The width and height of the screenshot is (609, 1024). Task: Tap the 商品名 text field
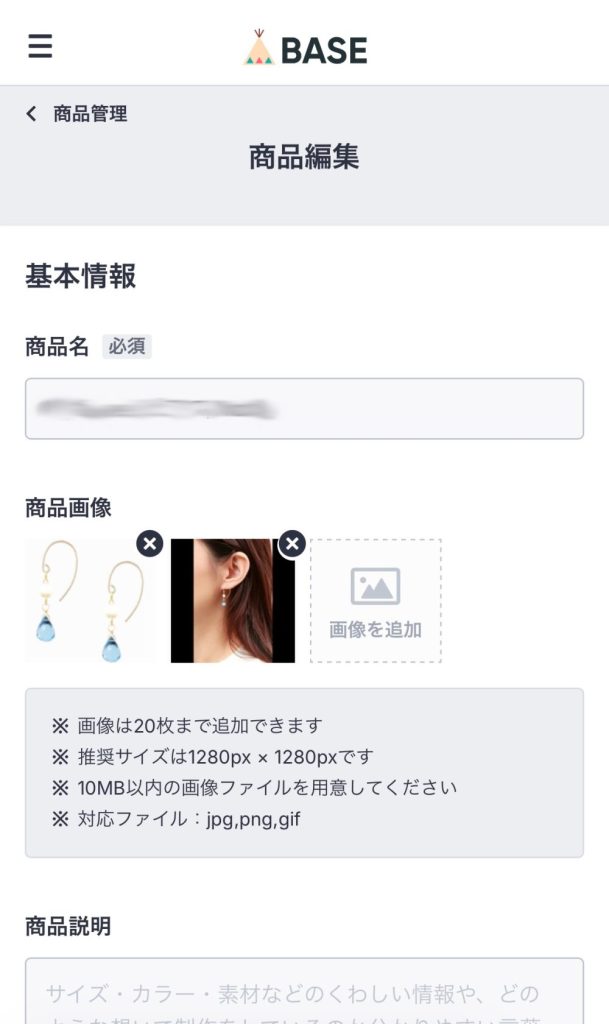(x=304, y=408)
